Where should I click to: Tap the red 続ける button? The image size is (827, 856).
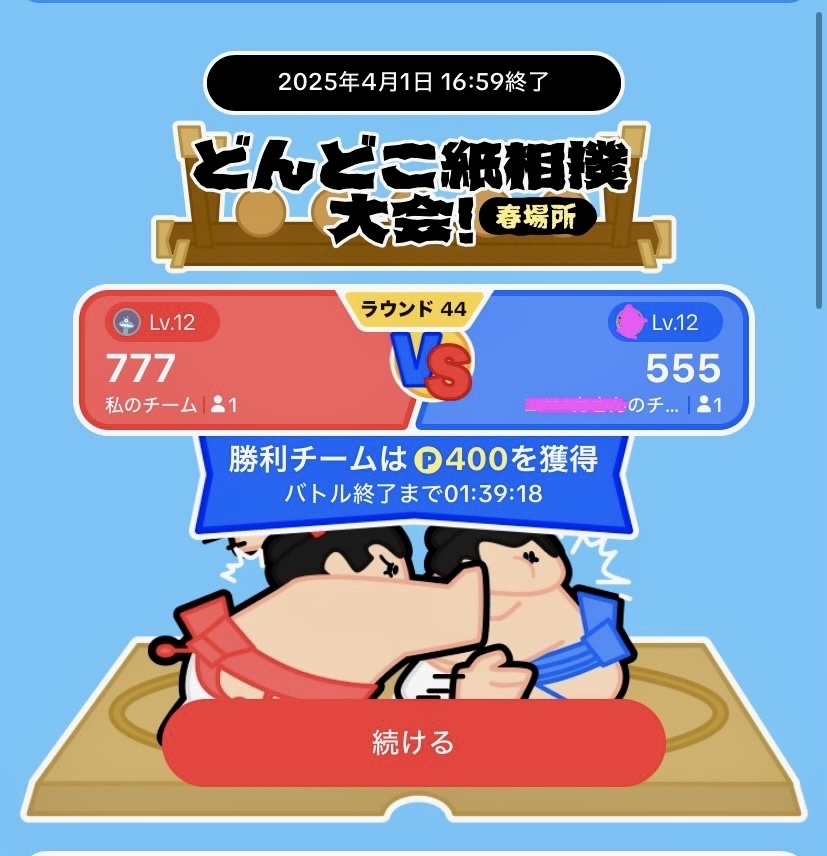(413, 742)
